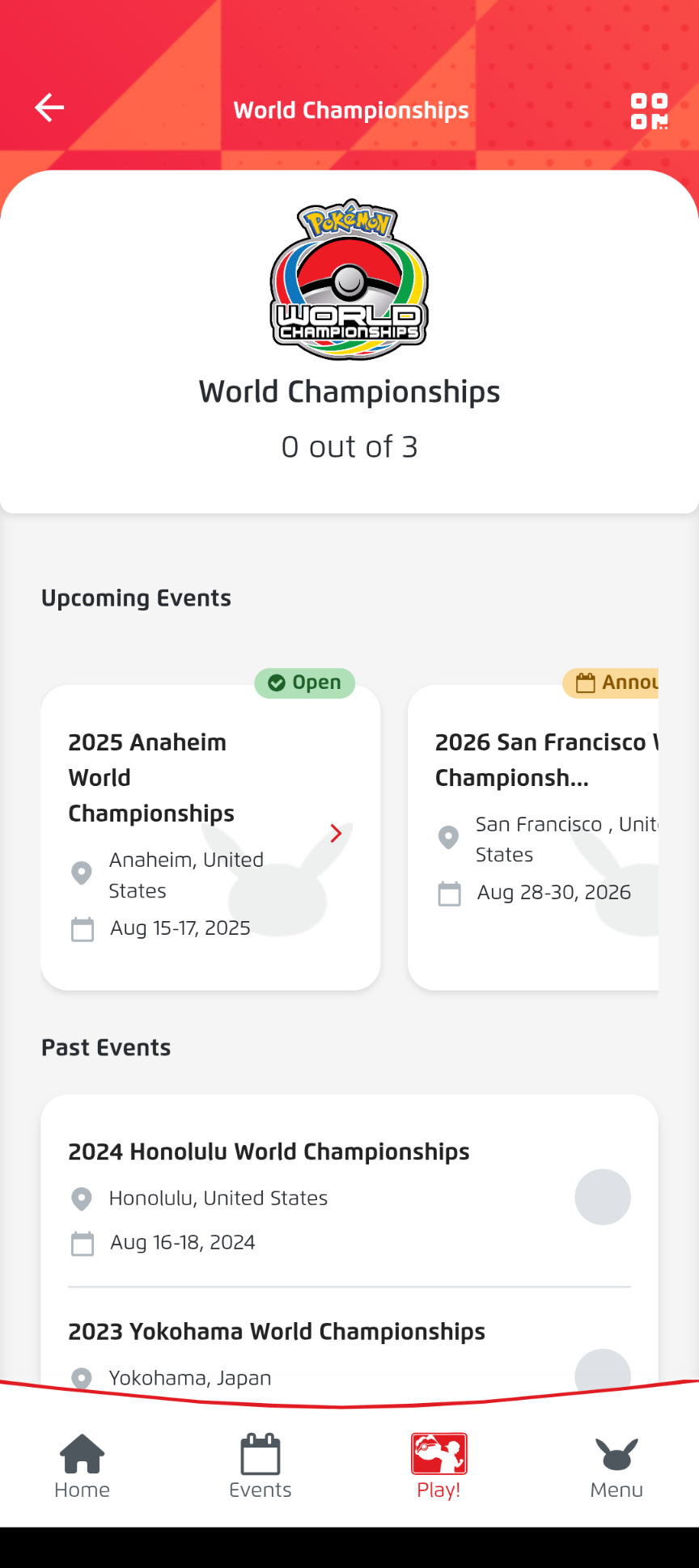View the 2026 San Francisco championships card
This screenshot has width=699, height=1568.
click(533, 838)
